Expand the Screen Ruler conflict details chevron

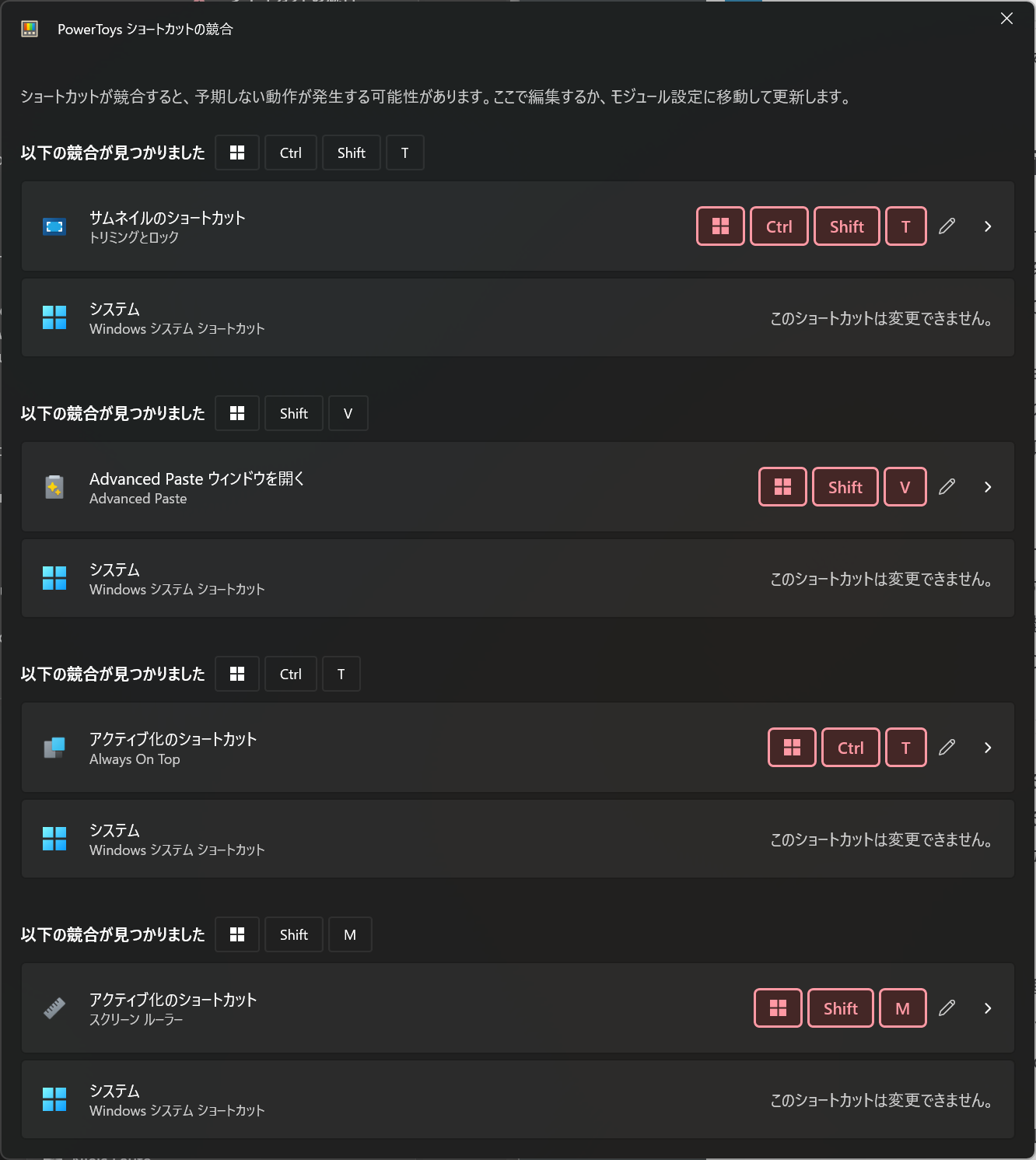(988, 1008)
